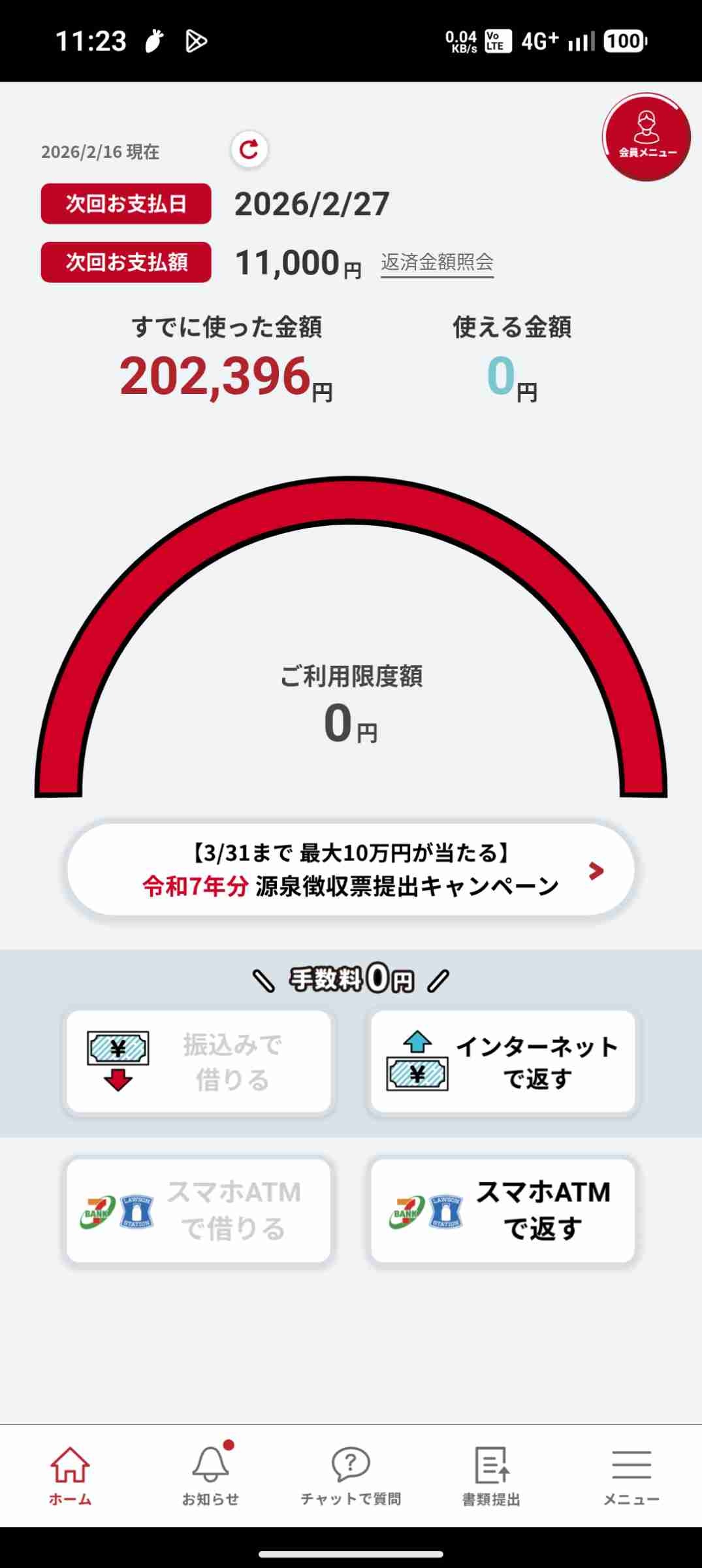Viewport: 702px width, 1568px height.
Task: Select インターネットで返す
Action: [x=503, y=1062]
